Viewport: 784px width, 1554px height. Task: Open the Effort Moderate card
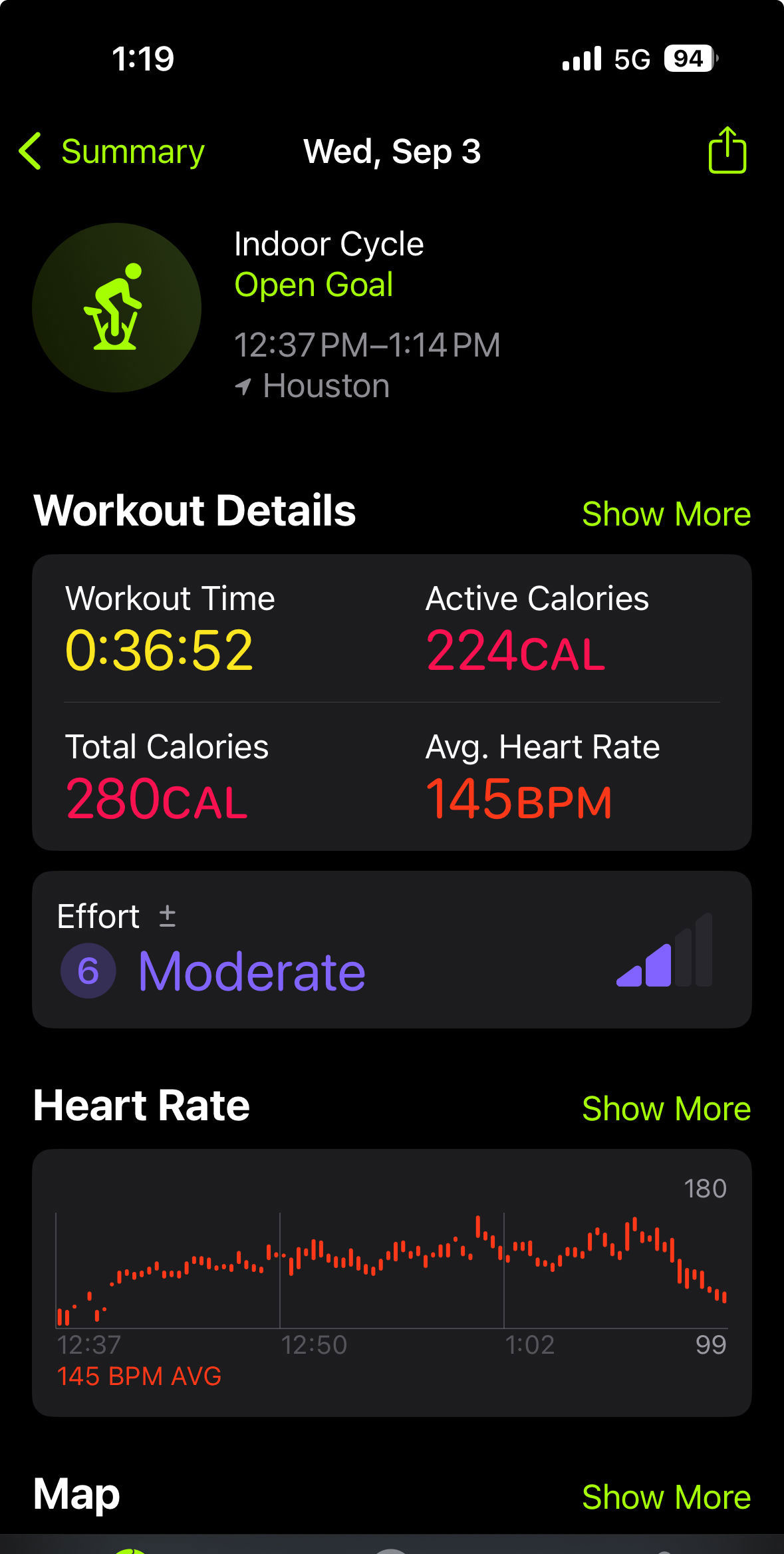tap(392, 949)
